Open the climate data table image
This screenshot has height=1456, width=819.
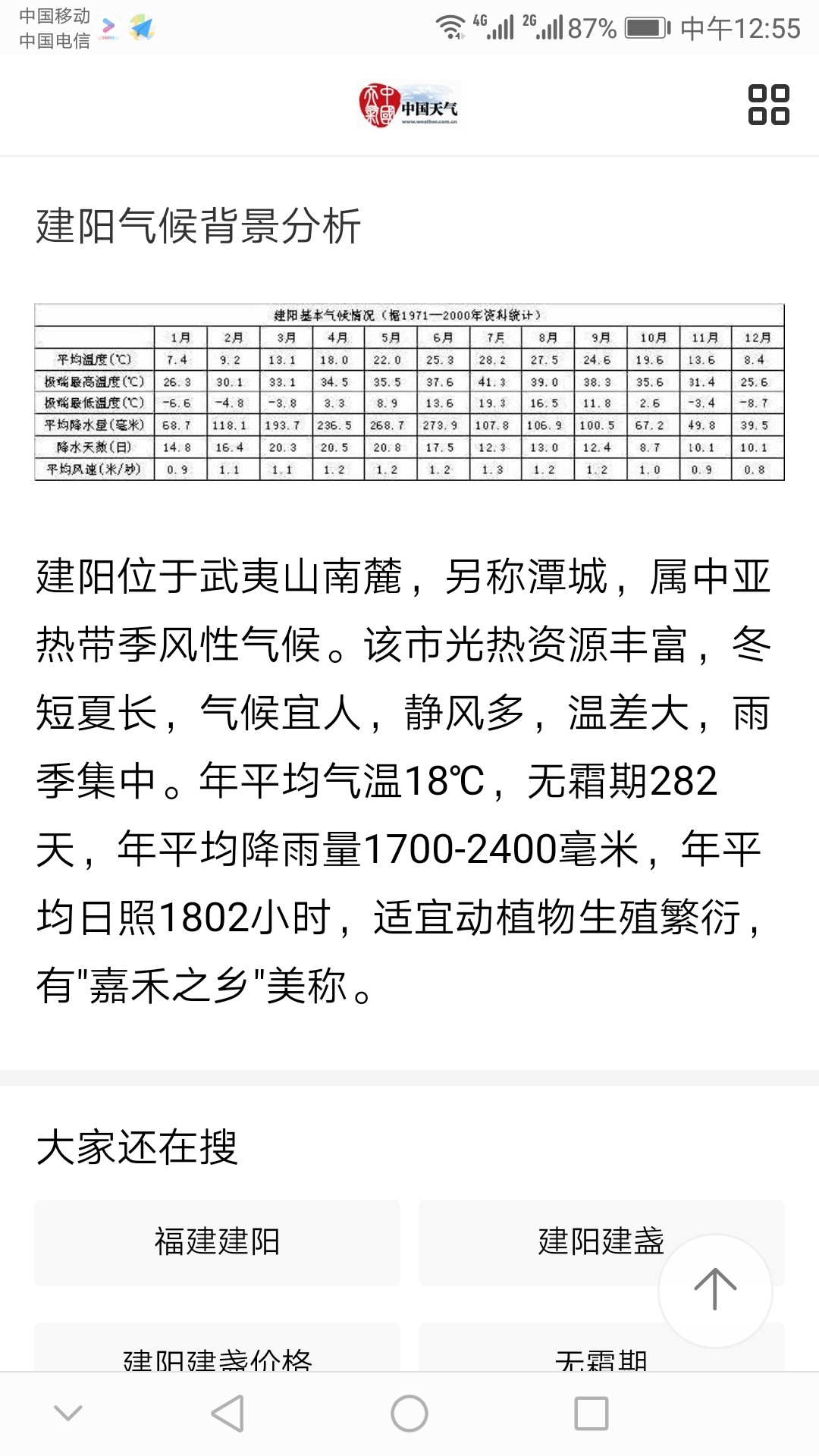tap(409, 392)
